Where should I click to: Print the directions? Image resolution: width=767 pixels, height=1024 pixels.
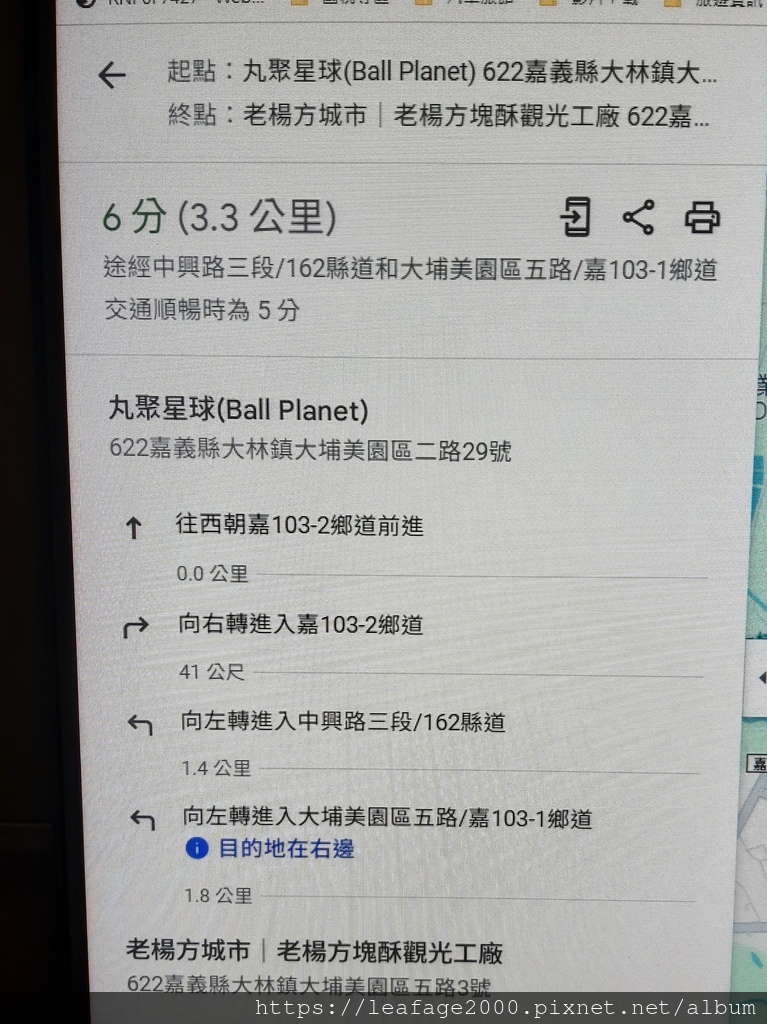click(702, 217)
